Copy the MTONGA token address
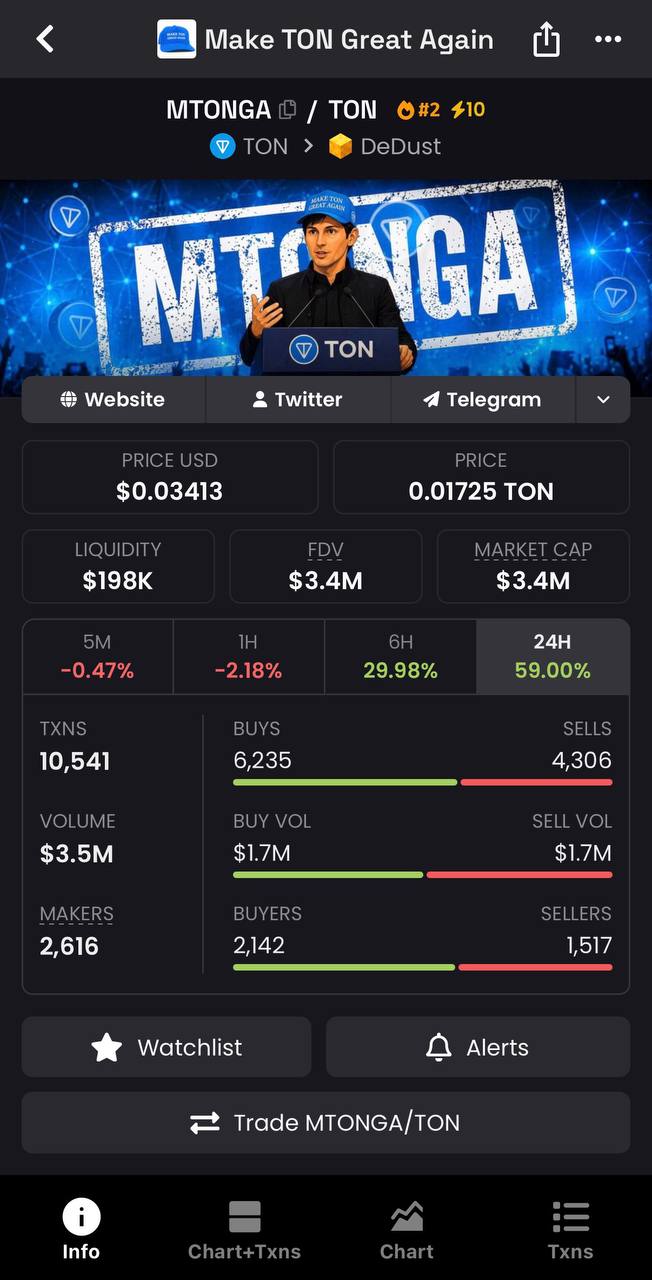 [x=288, y=109]
